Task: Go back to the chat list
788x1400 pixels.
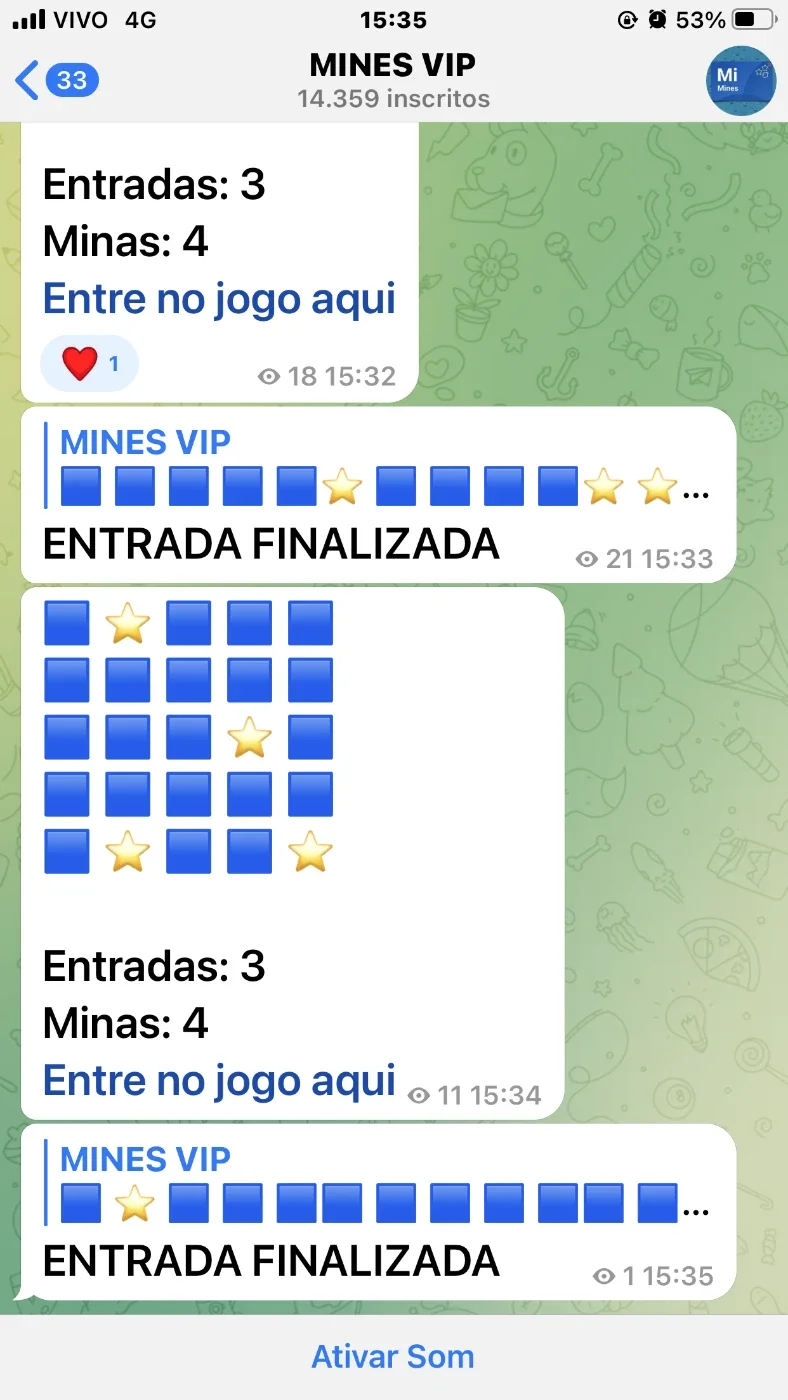Action: coord(57,80)
